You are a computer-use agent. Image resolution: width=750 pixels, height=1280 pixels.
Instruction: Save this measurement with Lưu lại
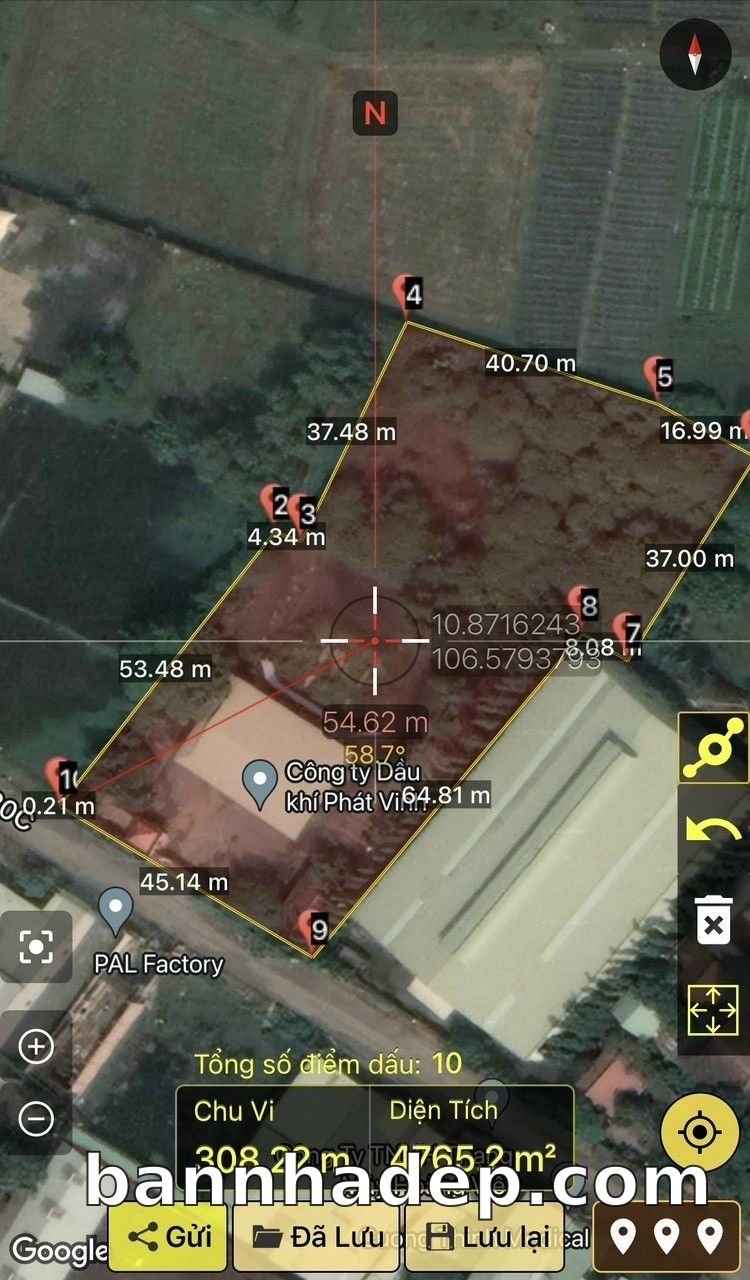pos(484,1237)
